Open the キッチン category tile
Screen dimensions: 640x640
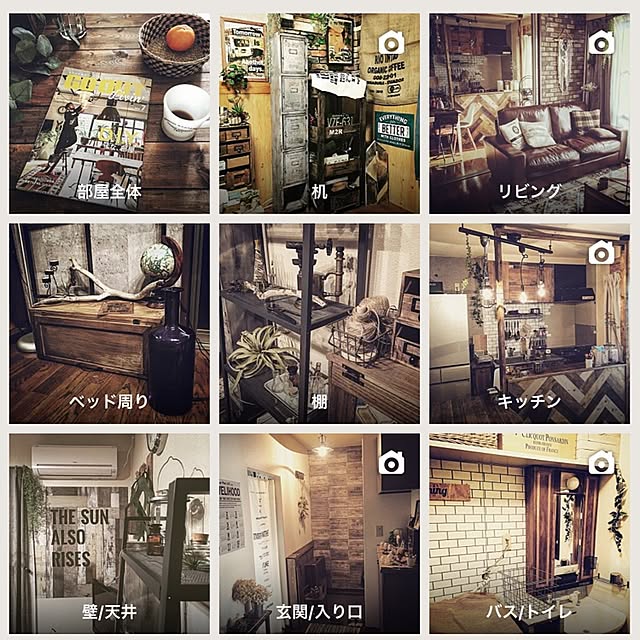pyautogui.click(x=529, y=322)
